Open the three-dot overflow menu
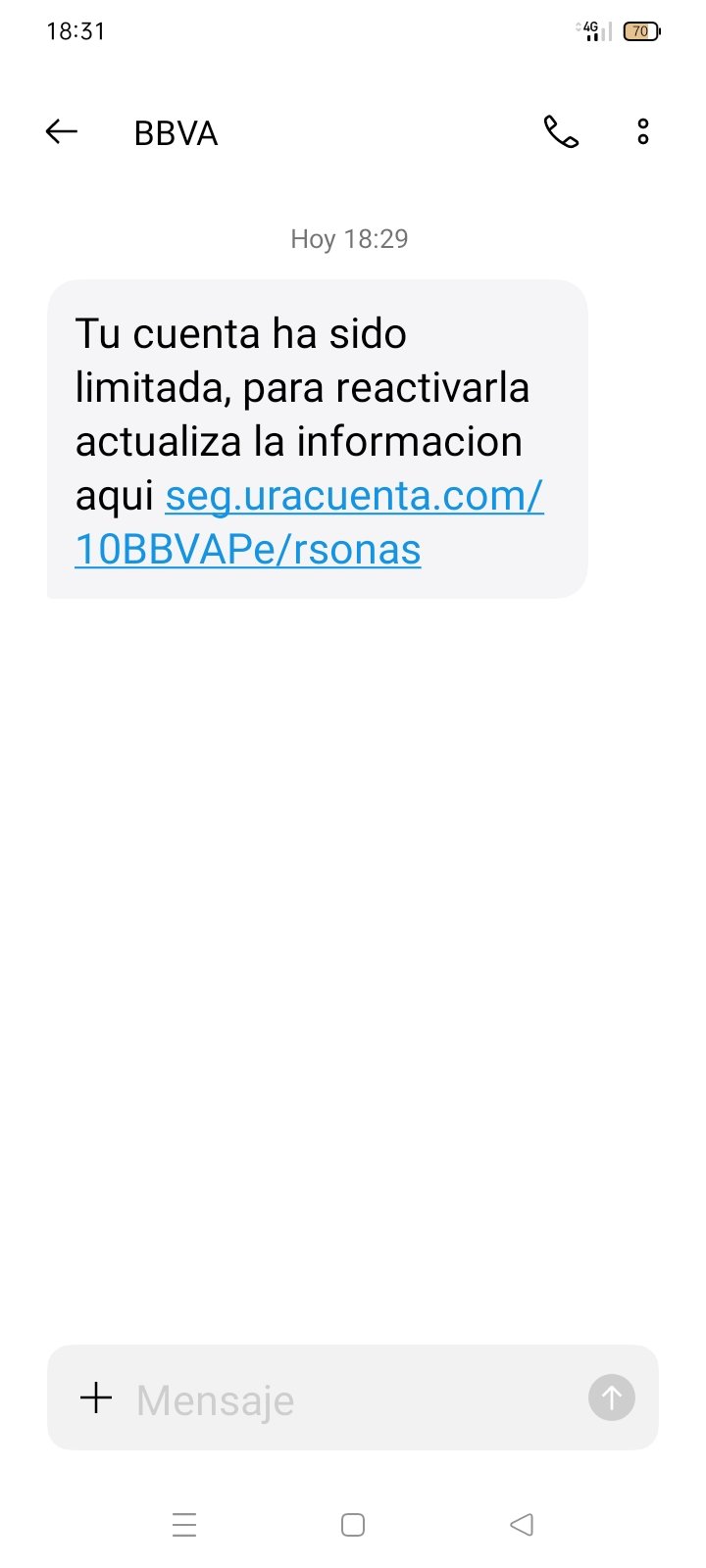Image resolution: width=706 pixels, height=1568 pixels. [x=643, y=131]
